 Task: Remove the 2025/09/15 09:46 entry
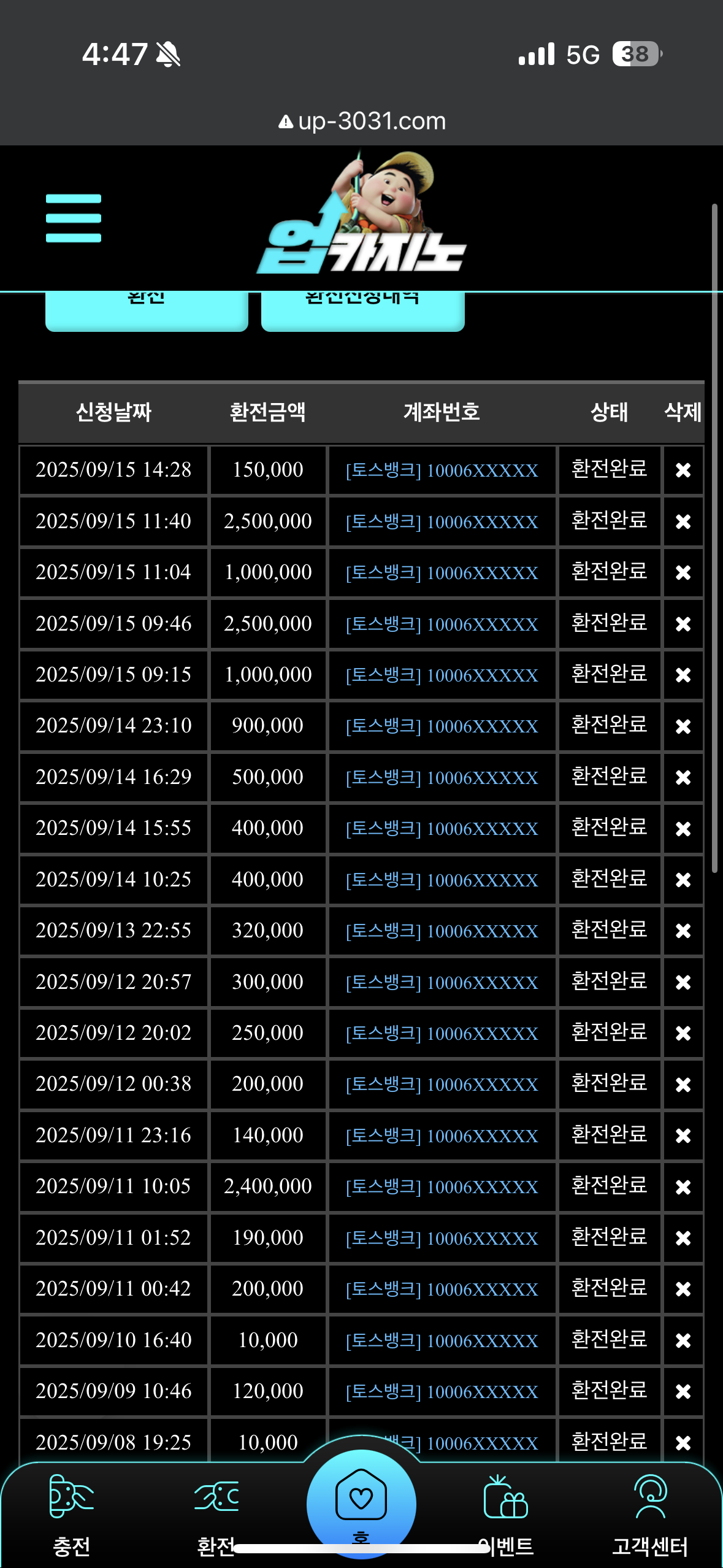click(x=683, y=624)
